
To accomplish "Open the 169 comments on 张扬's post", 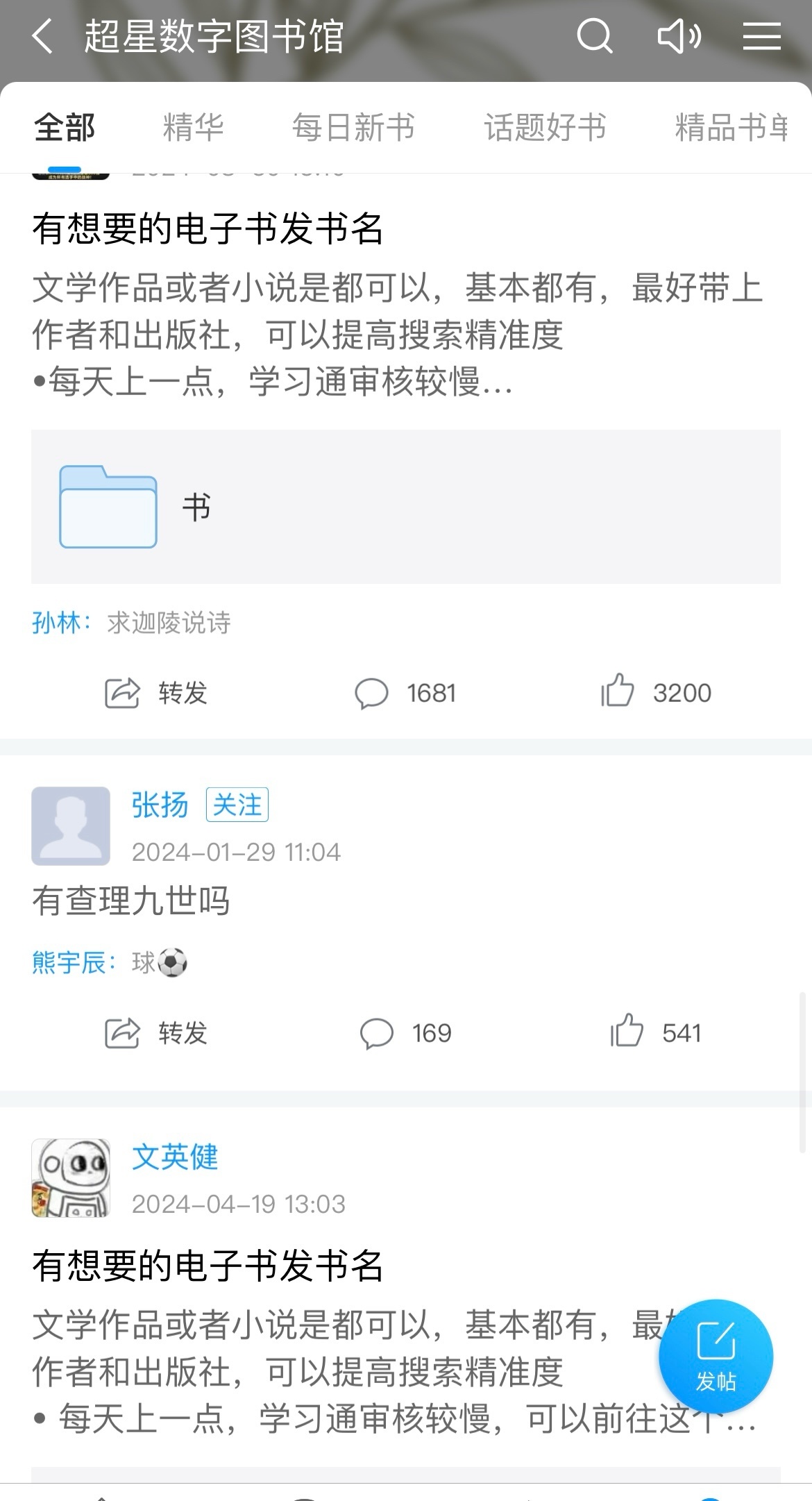I will coord(405,1033).
